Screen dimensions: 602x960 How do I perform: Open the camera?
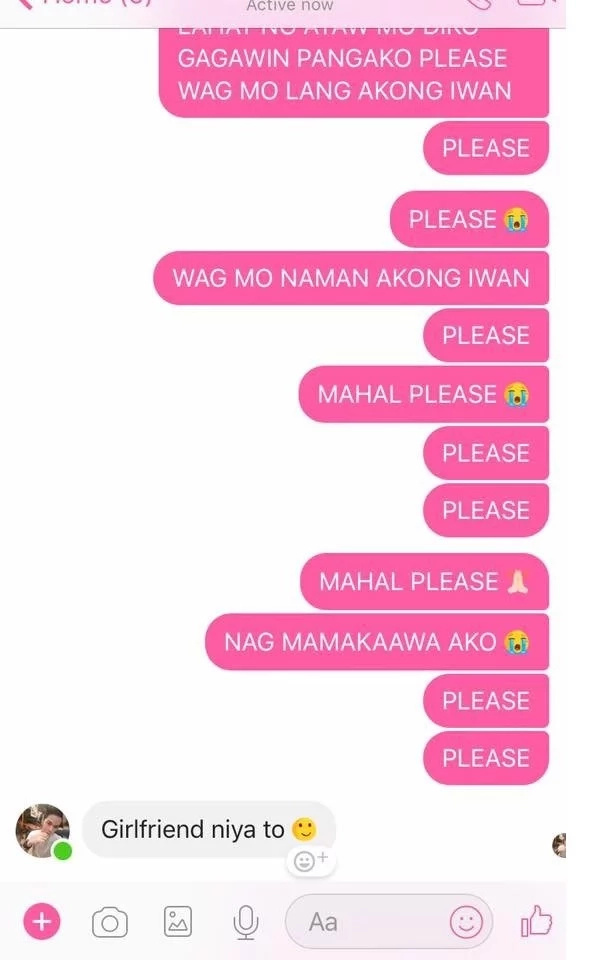[109, 922]
